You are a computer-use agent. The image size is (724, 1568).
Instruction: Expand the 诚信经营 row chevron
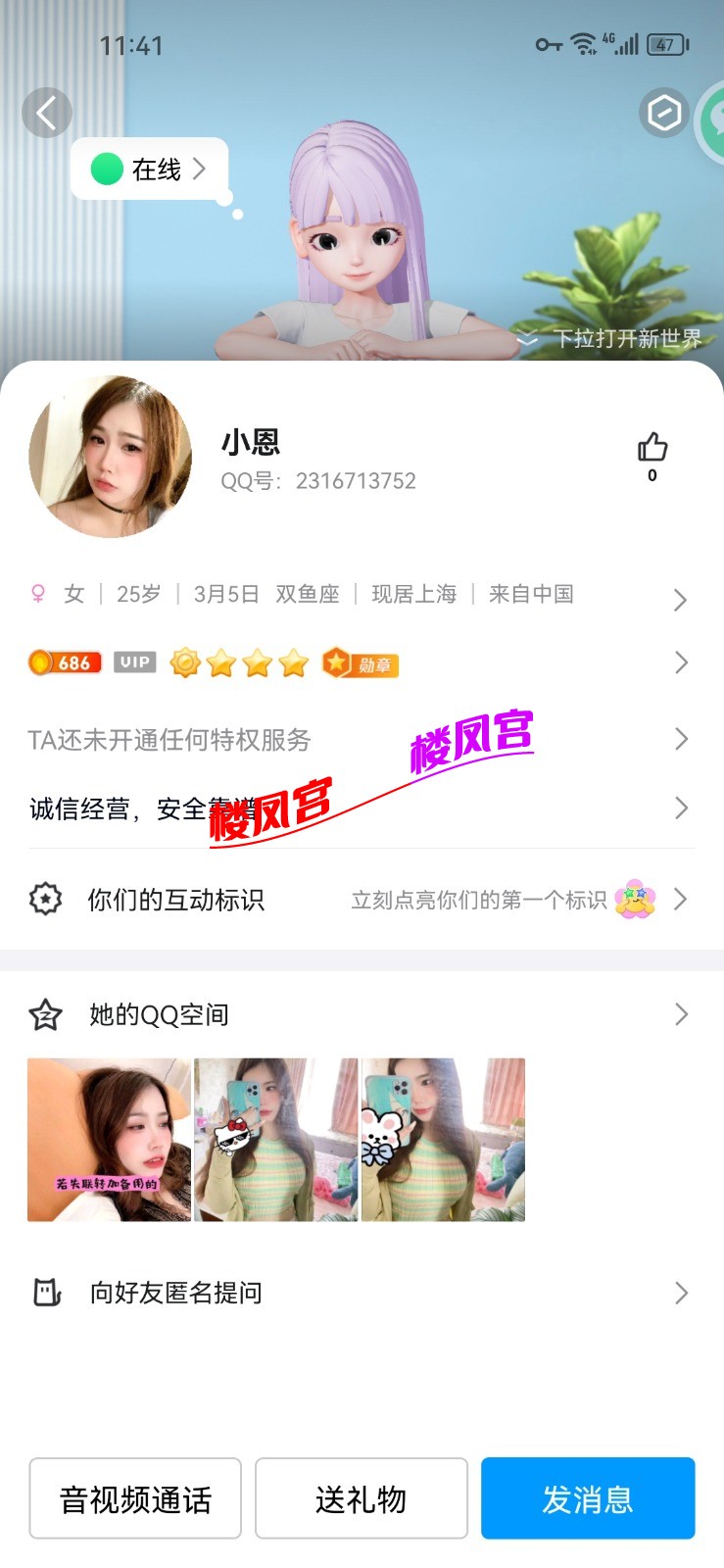coord(681,808)
